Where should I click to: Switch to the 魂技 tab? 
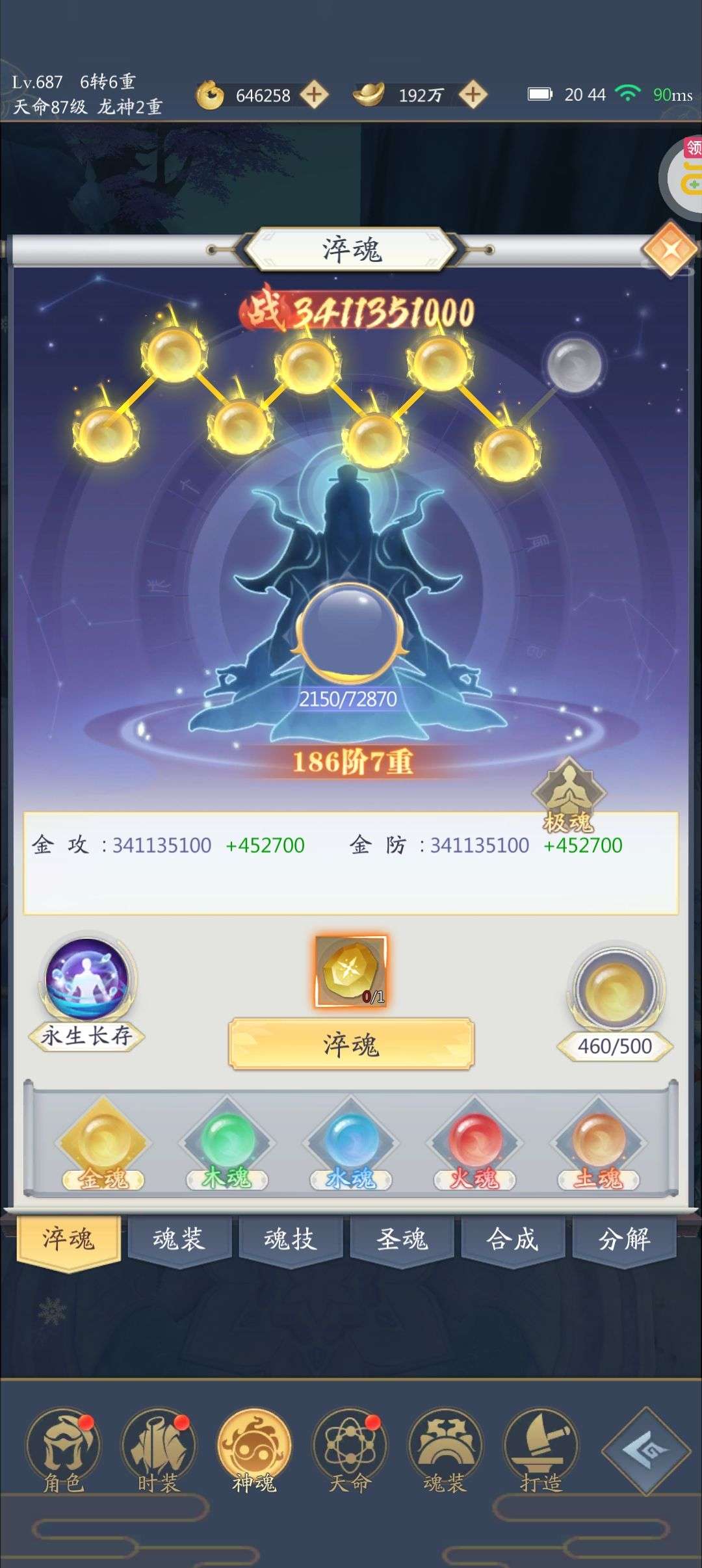click(x=291, y=1239)
